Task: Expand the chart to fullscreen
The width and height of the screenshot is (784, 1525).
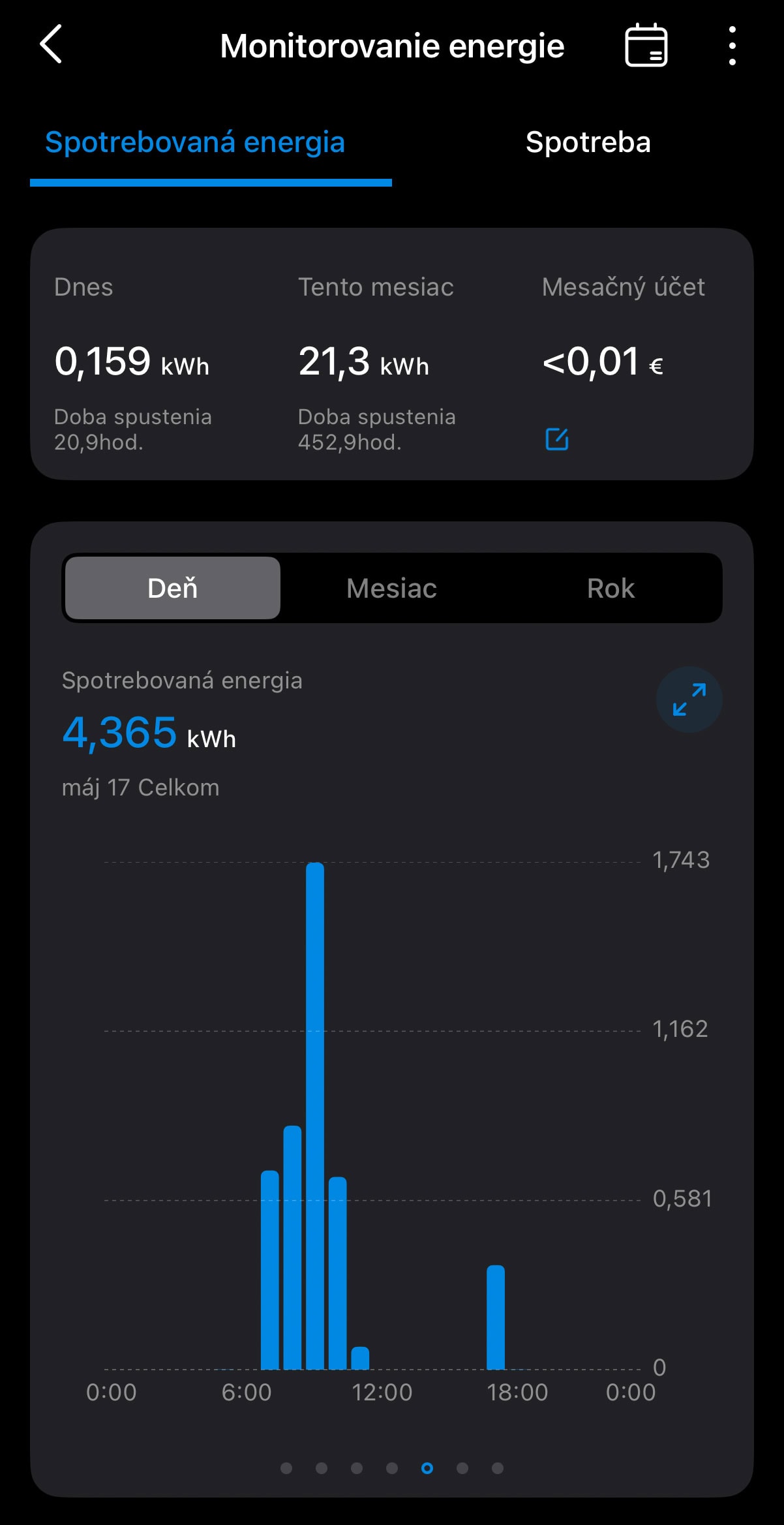Action: (689, 700)
